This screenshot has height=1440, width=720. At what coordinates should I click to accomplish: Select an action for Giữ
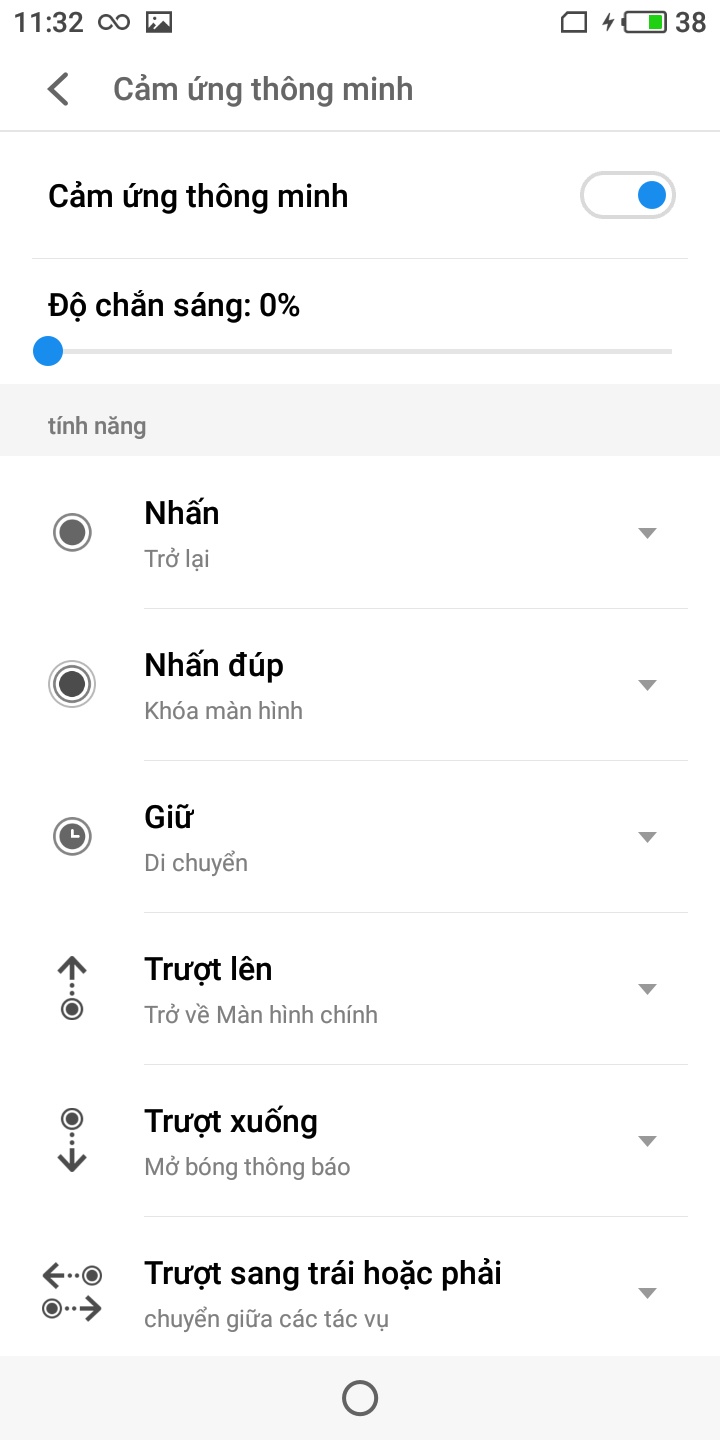pos(647,837)
